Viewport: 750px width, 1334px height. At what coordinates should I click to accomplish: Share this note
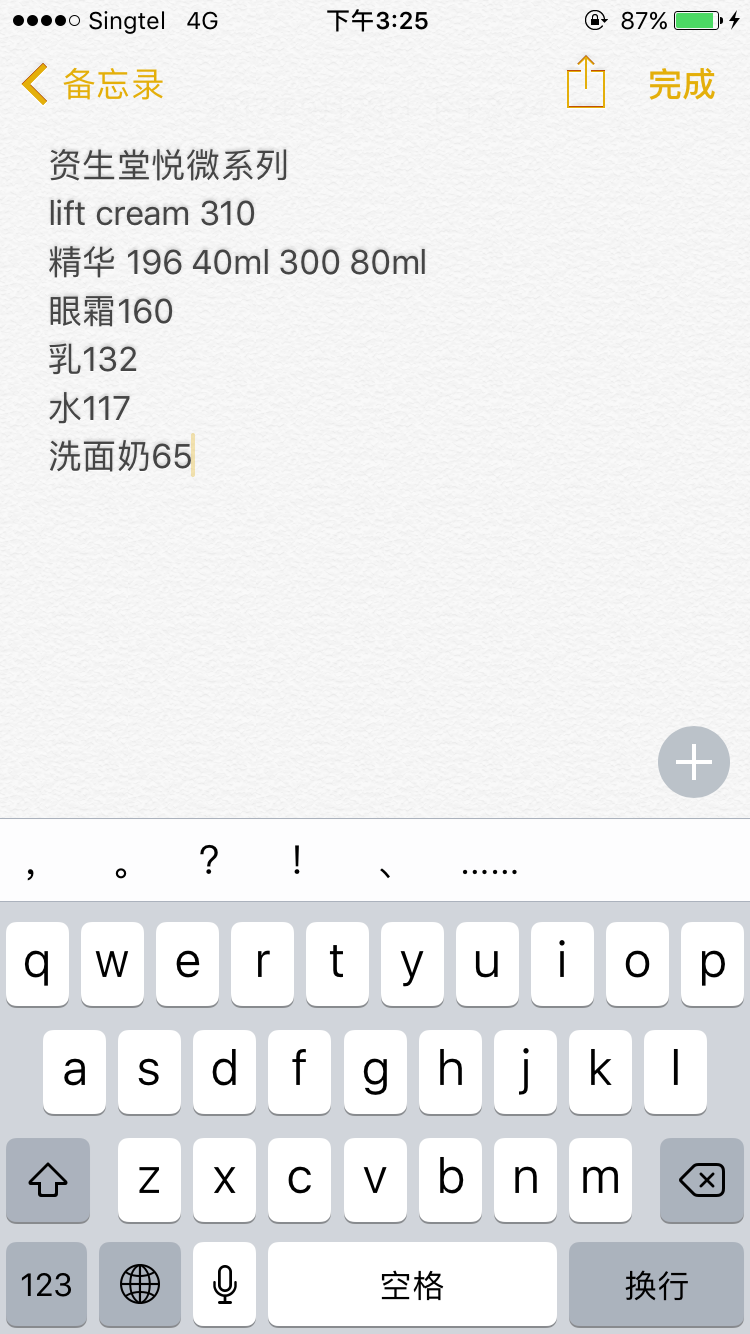click(586, 83)
